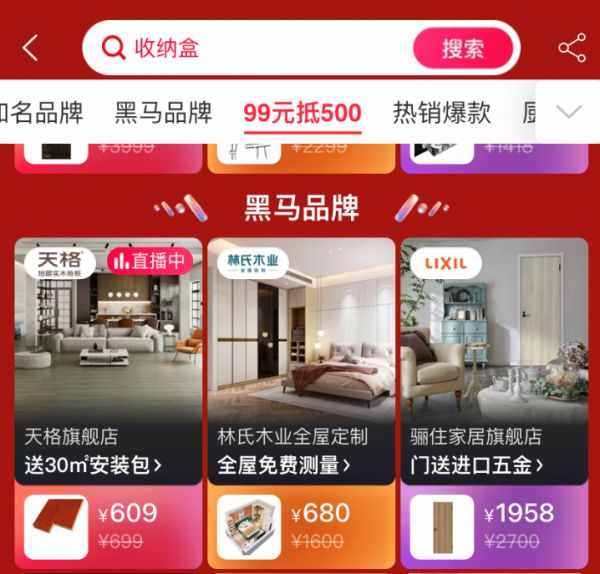View the ¥609 flooring product
The width and height of the screenshot is (600, 574).
[x=108, y=527]
